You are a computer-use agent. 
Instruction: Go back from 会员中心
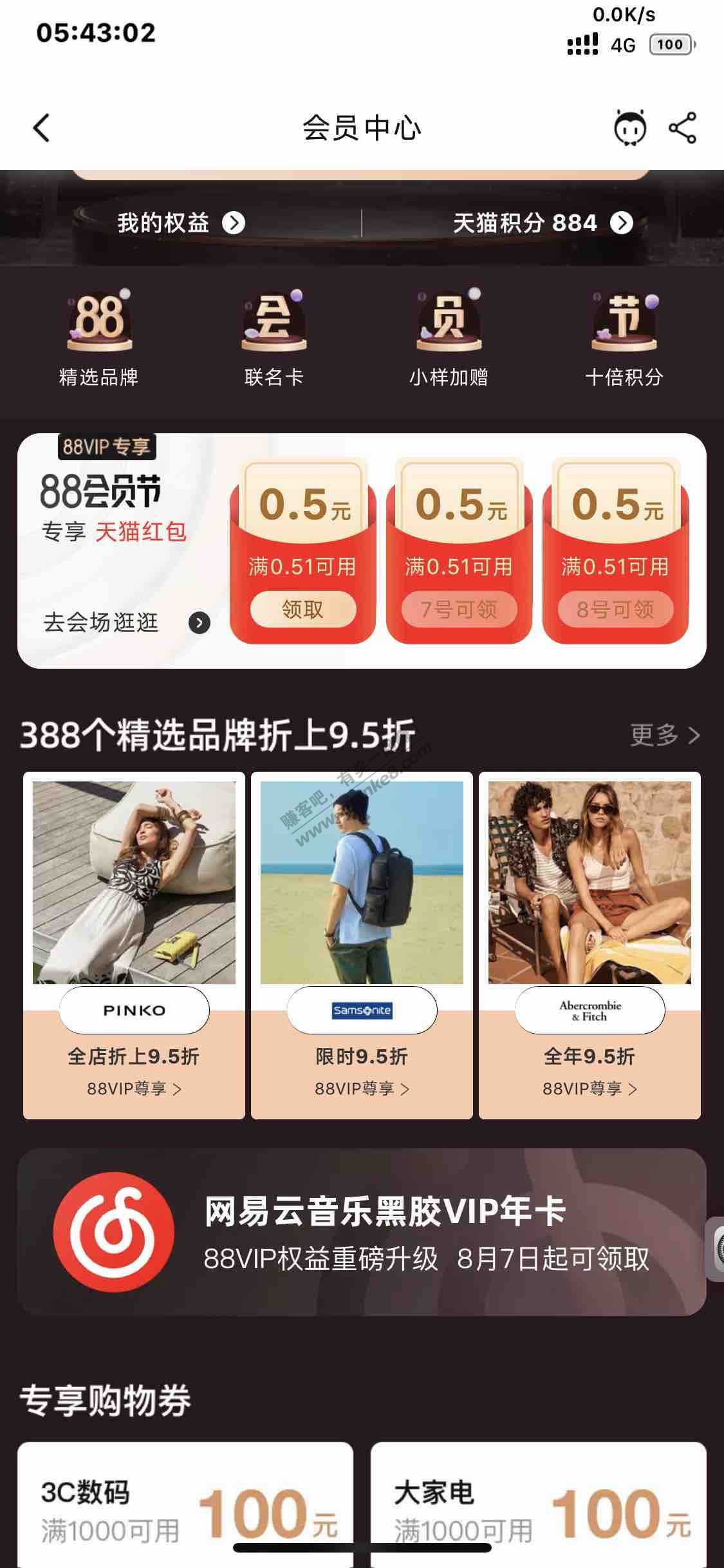pos(42,127)
